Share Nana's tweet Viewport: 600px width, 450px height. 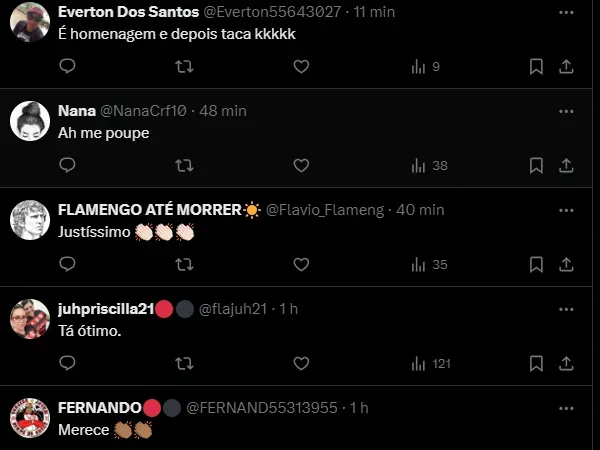pos(566,165)
